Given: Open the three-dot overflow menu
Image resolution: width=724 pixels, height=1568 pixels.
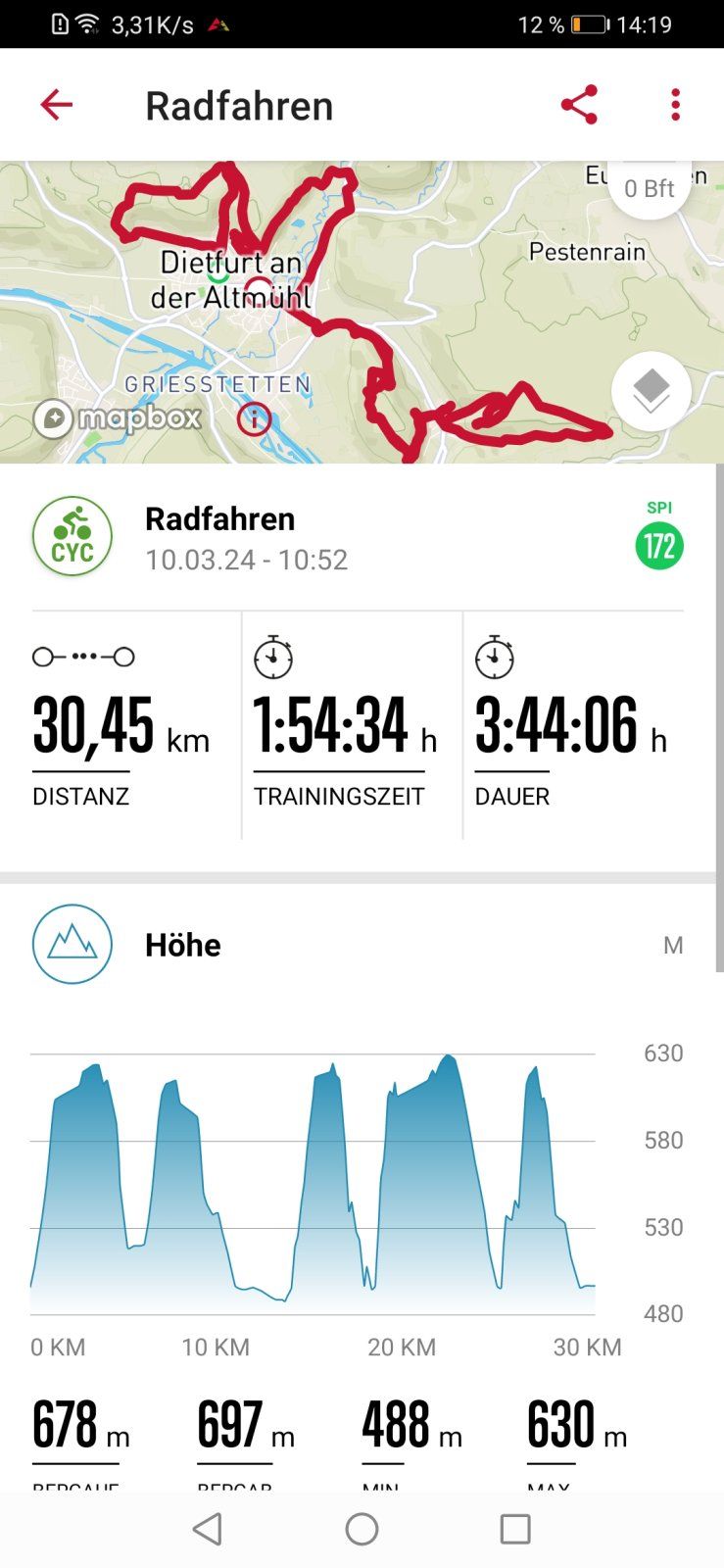Looking at the screenshot, I should tap(675, 105).
